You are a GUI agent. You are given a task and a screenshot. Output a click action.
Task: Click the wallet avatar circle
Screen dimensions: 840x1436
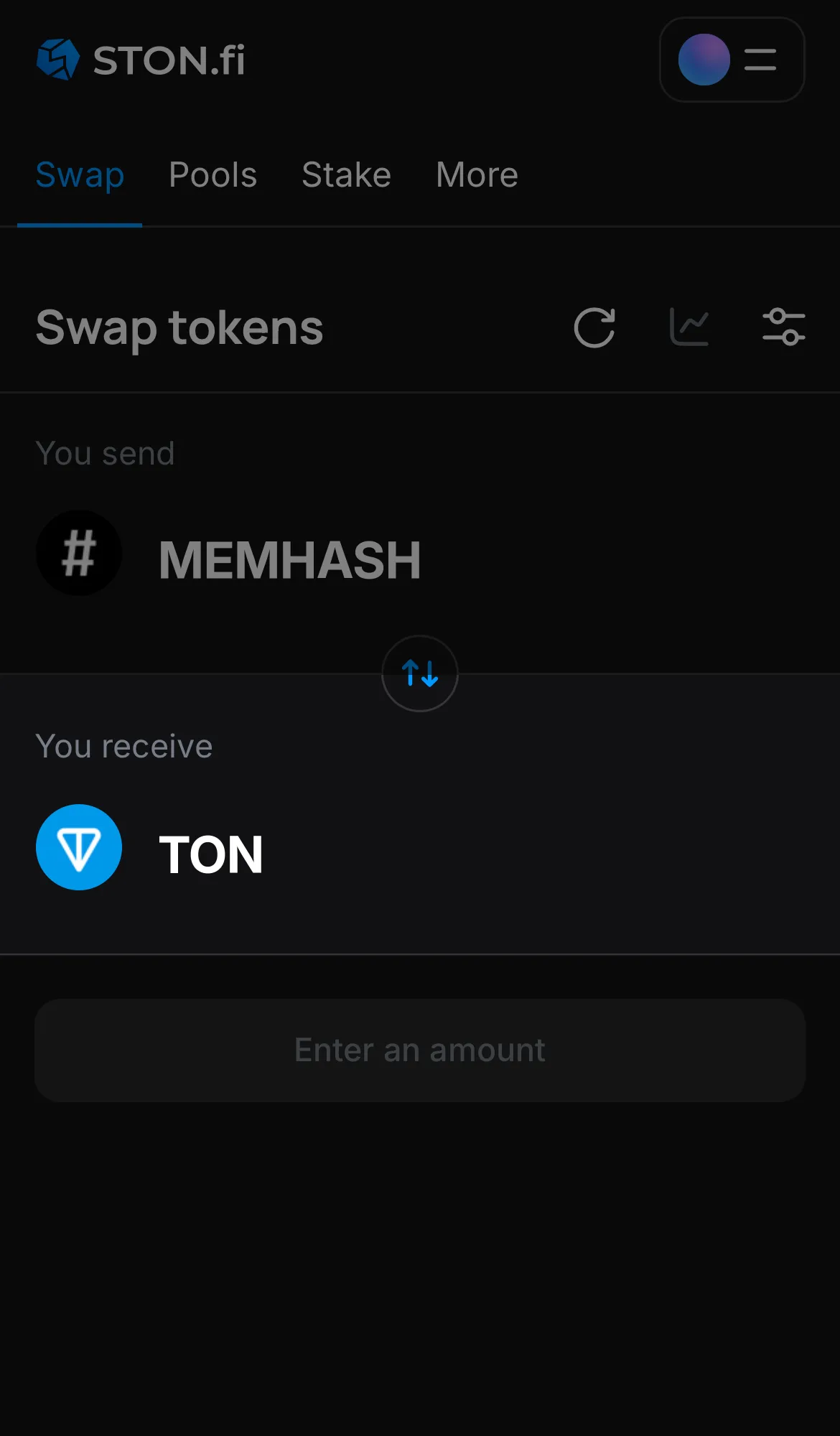click(x=704, y=60)
